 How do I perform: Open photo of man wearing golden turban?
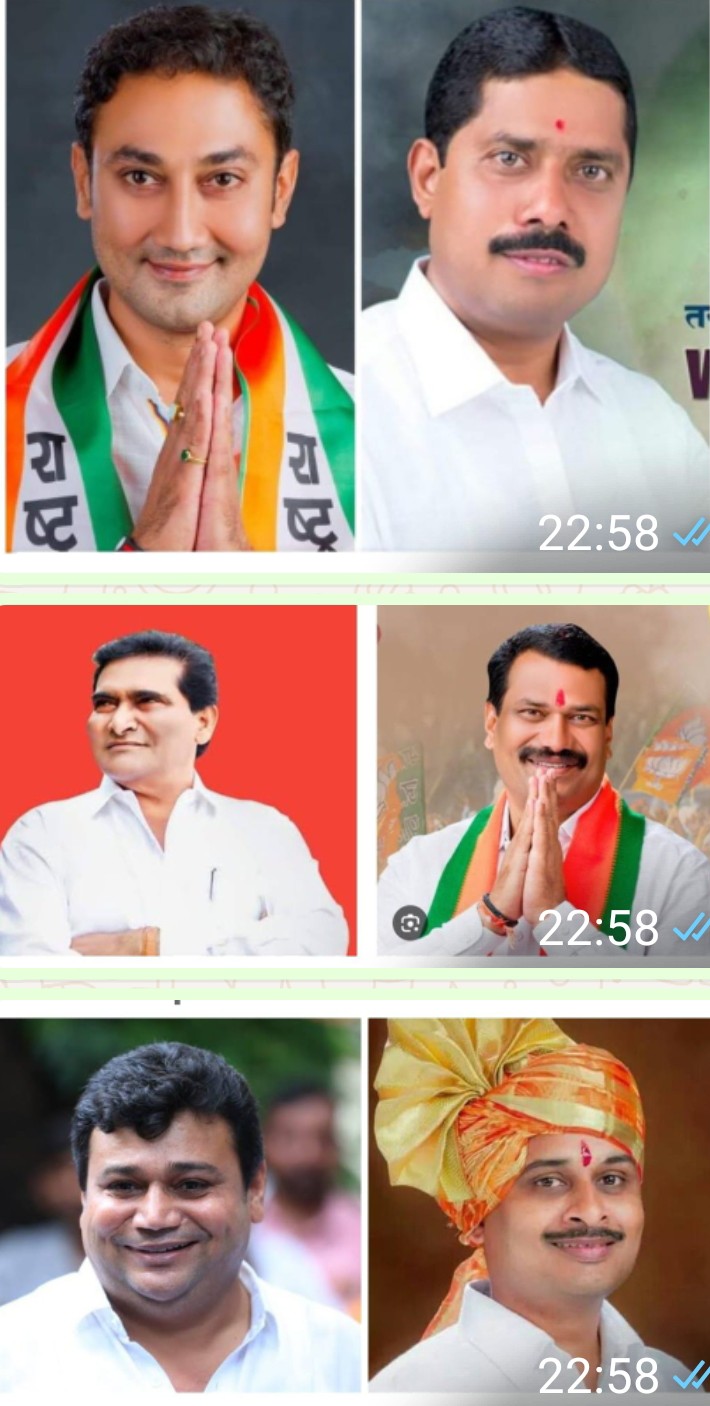point(538,1205)
